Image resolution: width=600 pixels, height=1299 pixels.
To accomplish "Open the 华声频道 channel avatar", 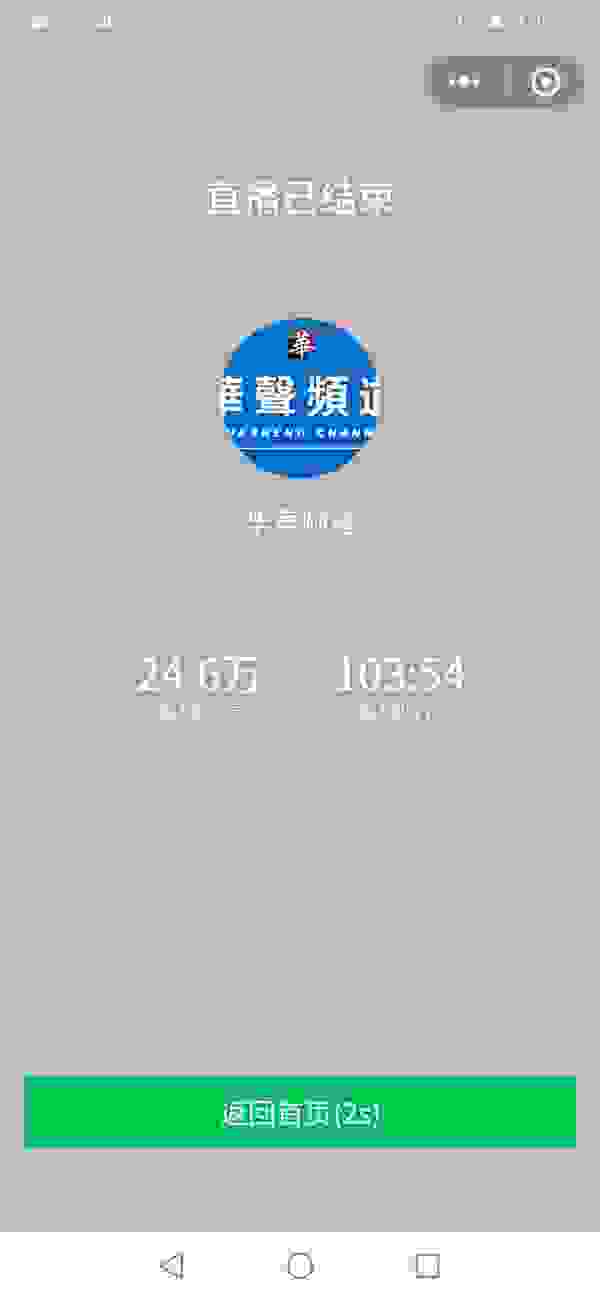I will pyautogui.click(x=300, y=398).
